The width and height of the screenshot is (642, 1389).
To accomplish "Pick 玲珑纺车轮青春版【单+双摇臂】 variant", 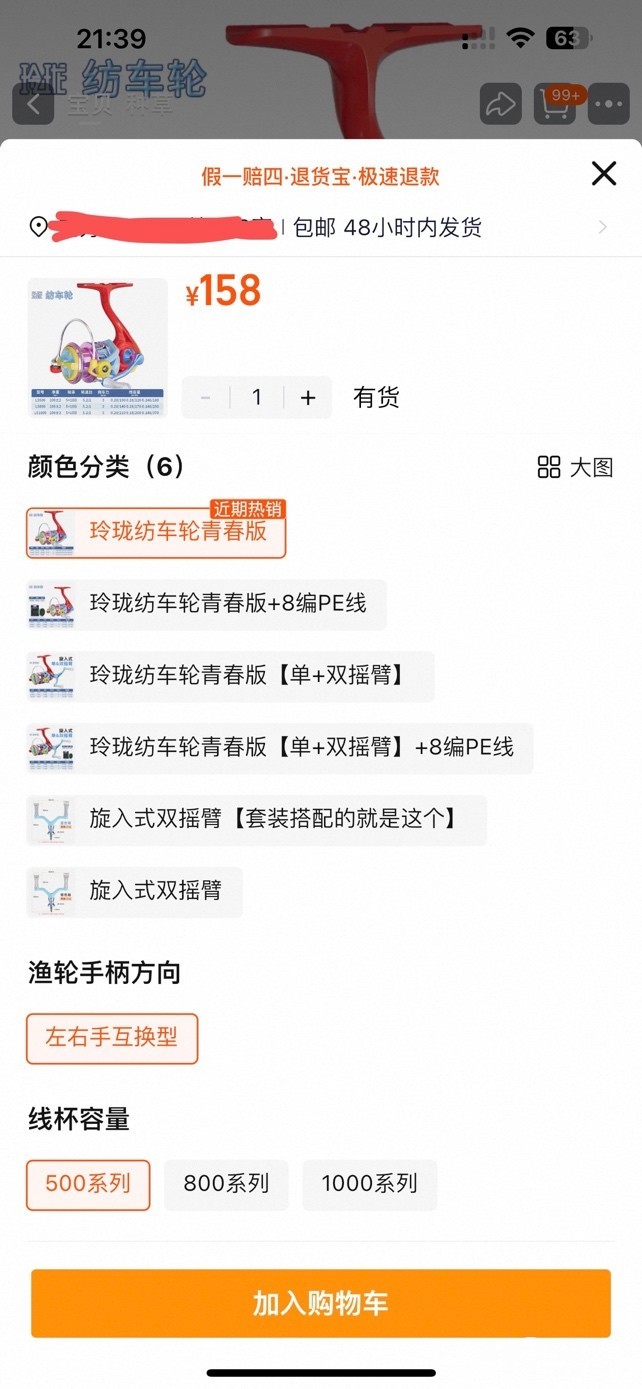I will coord(230,676).
